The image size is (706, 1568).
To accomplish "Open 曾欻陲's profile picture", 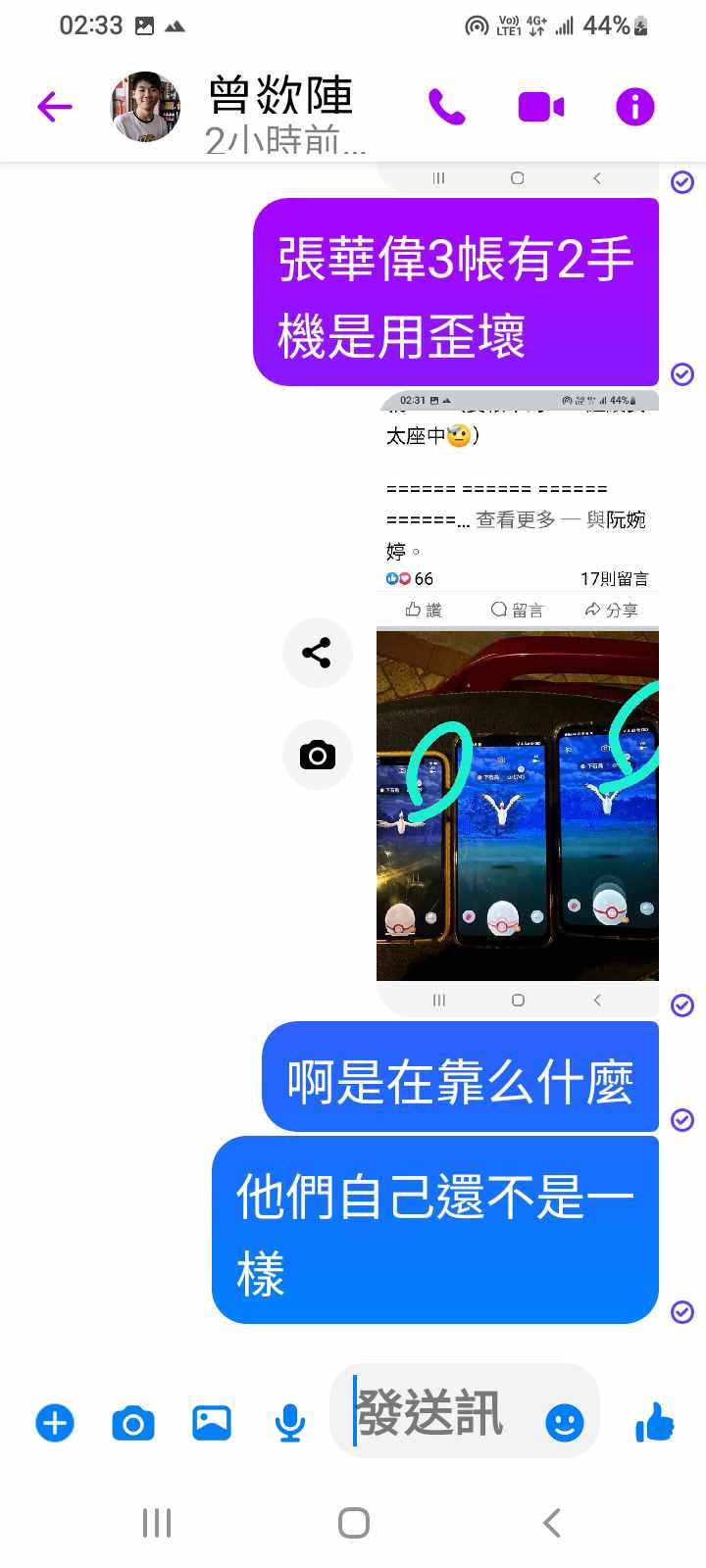I will [x=145, y=106].
